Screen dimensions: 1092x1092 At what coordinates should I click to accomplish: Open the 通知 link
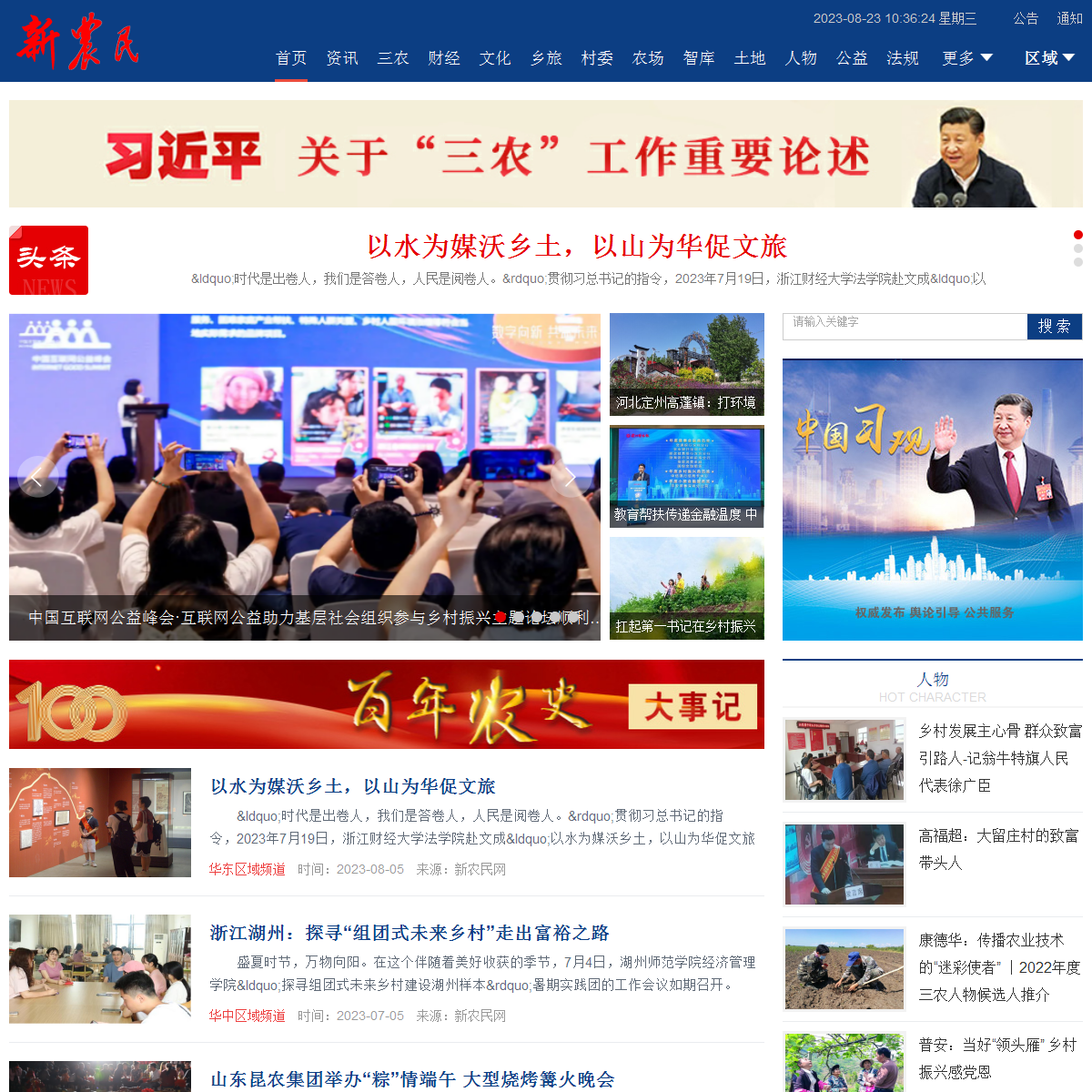(1069, 18)
